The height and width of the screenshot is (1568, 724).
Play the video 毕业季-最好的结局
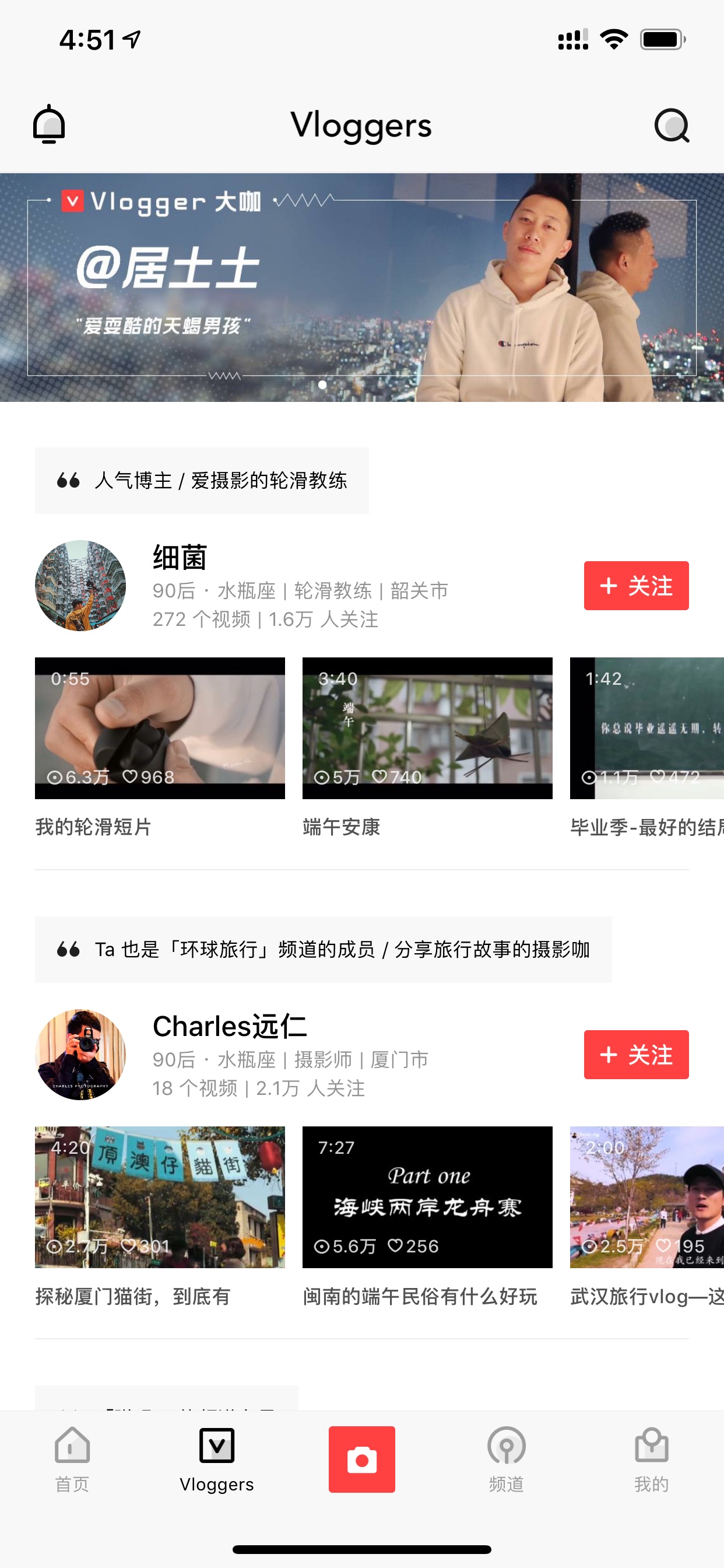pos(646,728)
